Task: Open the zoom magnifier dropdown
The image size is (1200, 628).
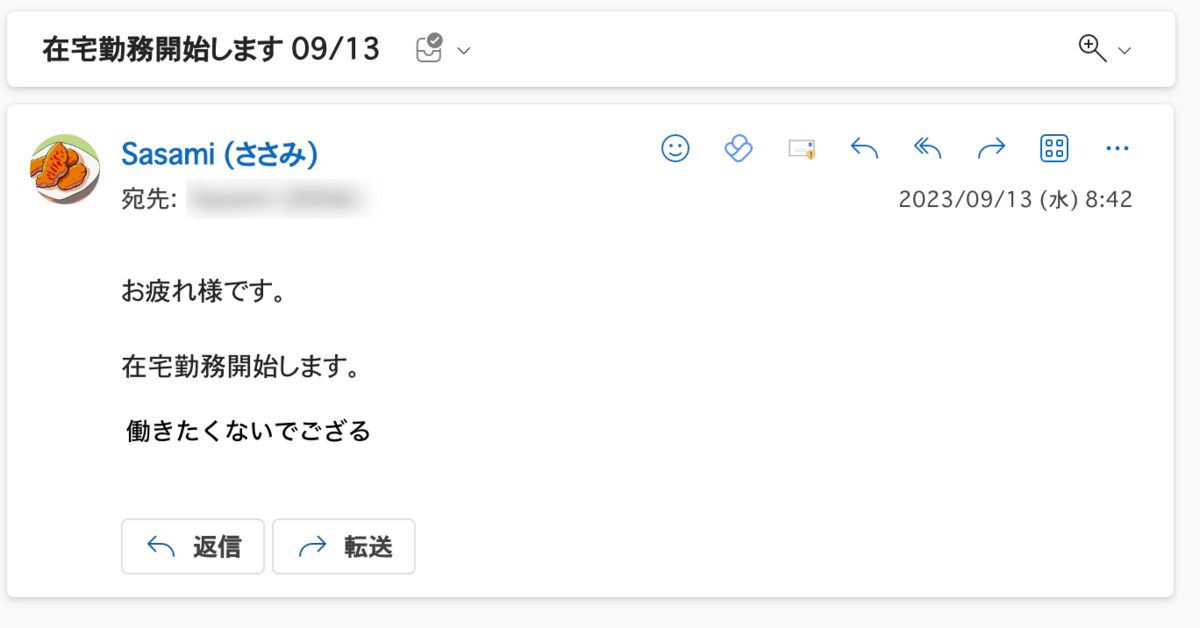Action: pos(1104,49)
